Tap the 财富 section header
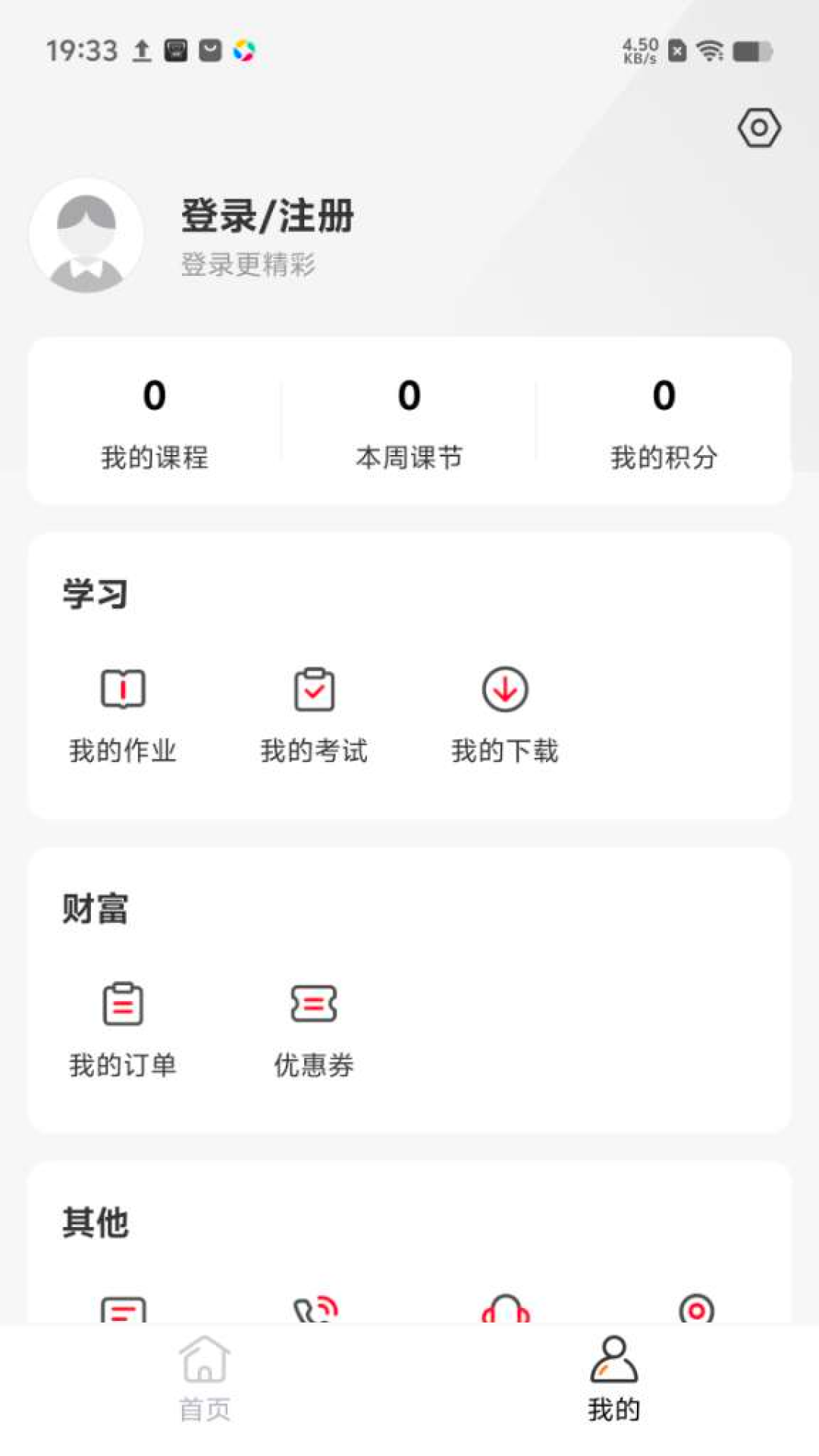The height and width of the screenshot is (1456, 819). tap(96, 908)
